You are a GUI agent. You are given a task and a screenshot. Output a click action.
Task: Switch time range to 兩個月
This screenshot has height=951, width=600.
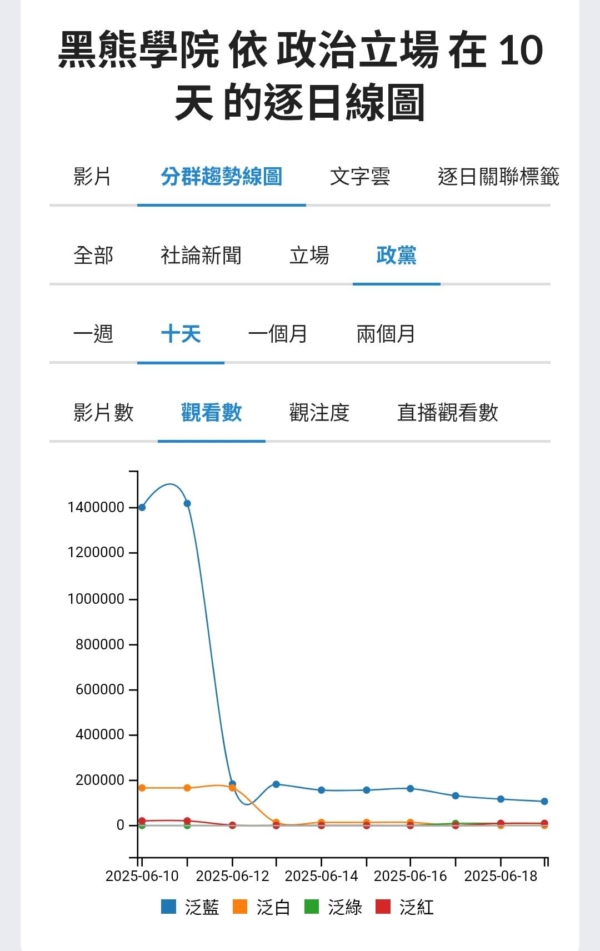pos(386,334)
